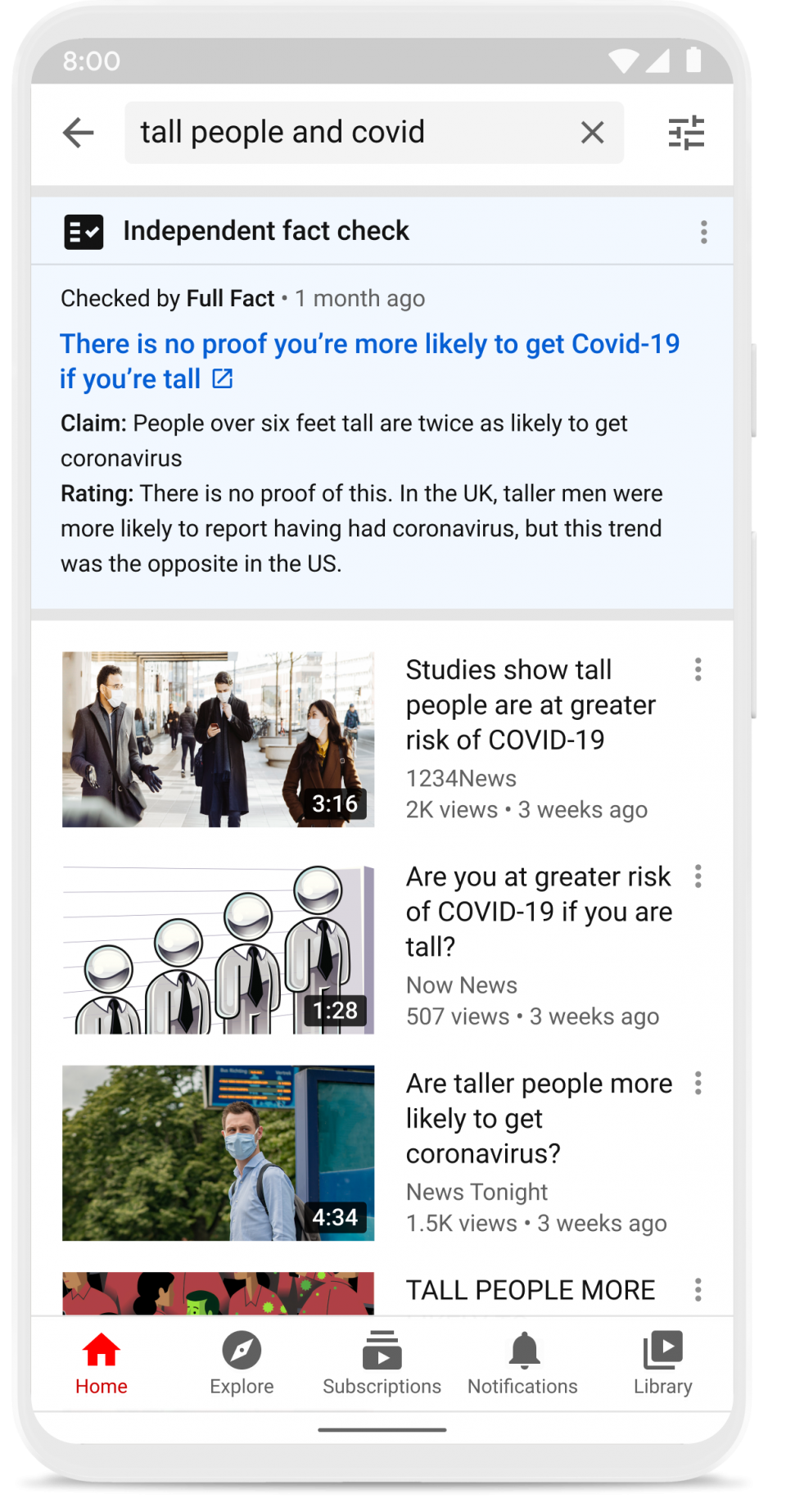Open the Library tab

pos(662,1364)
